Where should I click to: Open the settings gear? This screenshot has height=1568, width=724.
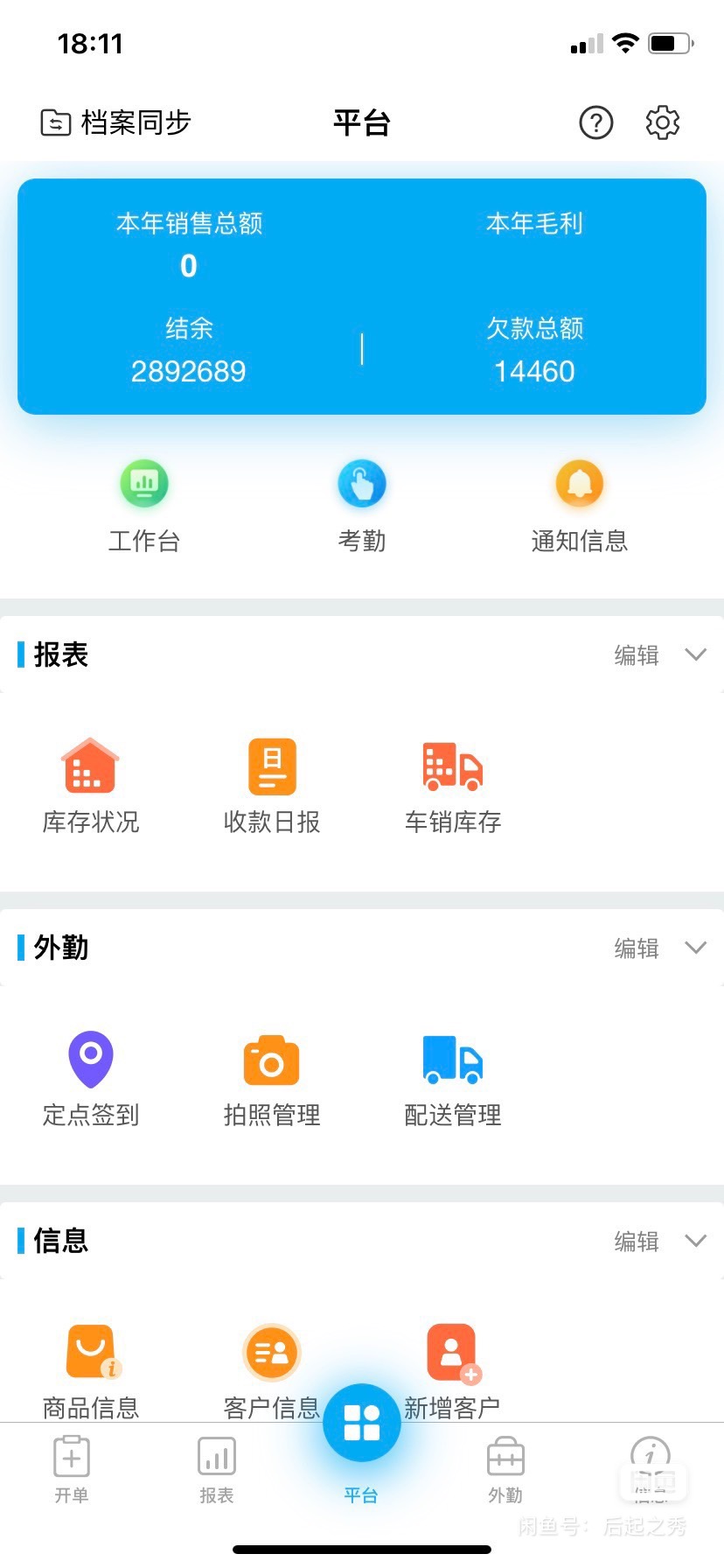pos(662,123)
